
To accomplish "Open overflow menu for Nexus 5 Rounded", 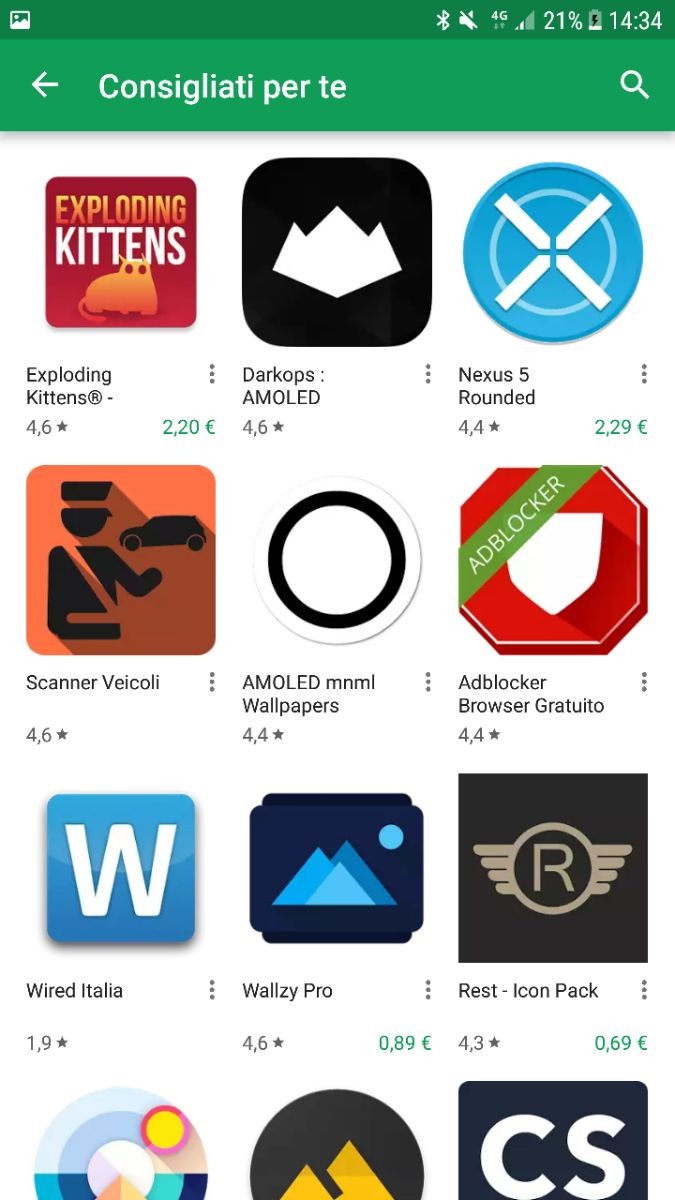I will pyautogui.click(x=644, y=374).
